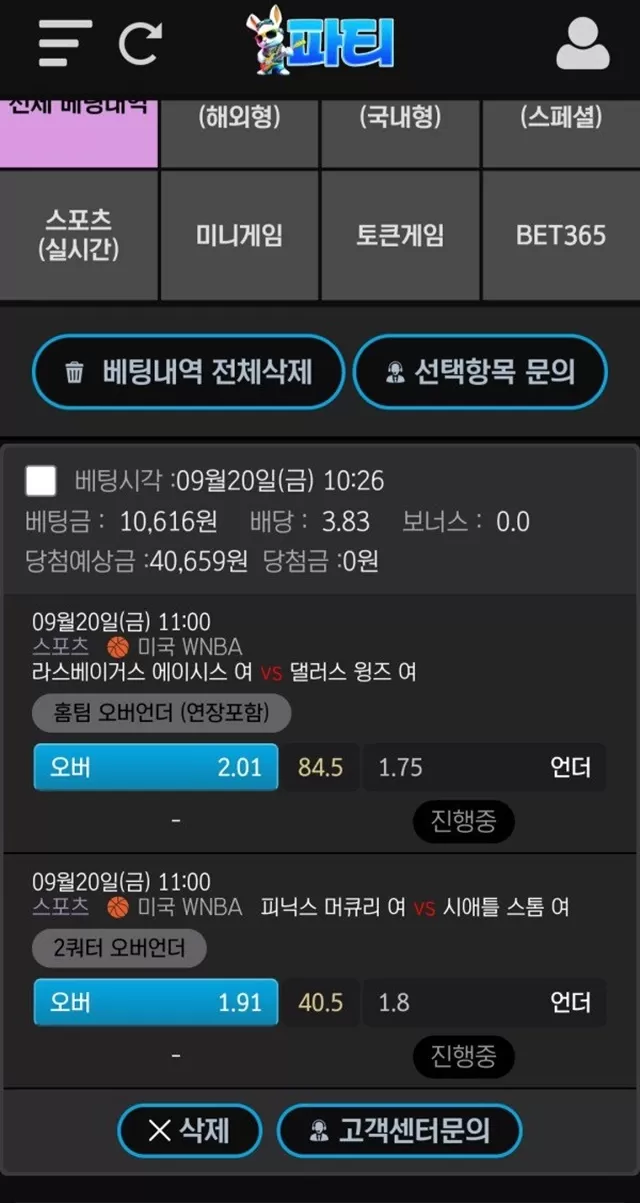The image size is (640, 1203).
Task: Check the bet slip checkbox
Action: [41, 481]
